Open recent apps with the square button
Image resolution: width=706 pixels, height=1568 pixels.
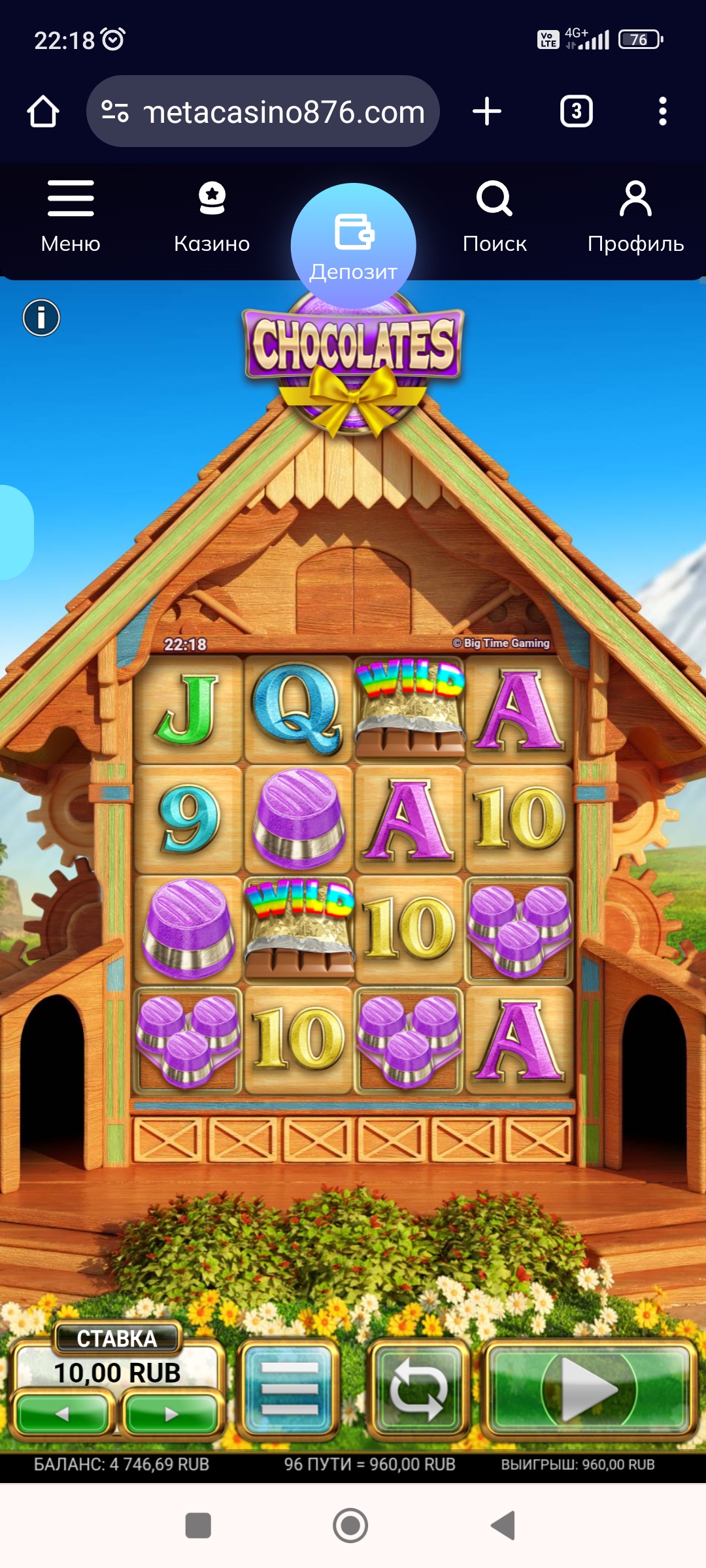[198, 1526]
